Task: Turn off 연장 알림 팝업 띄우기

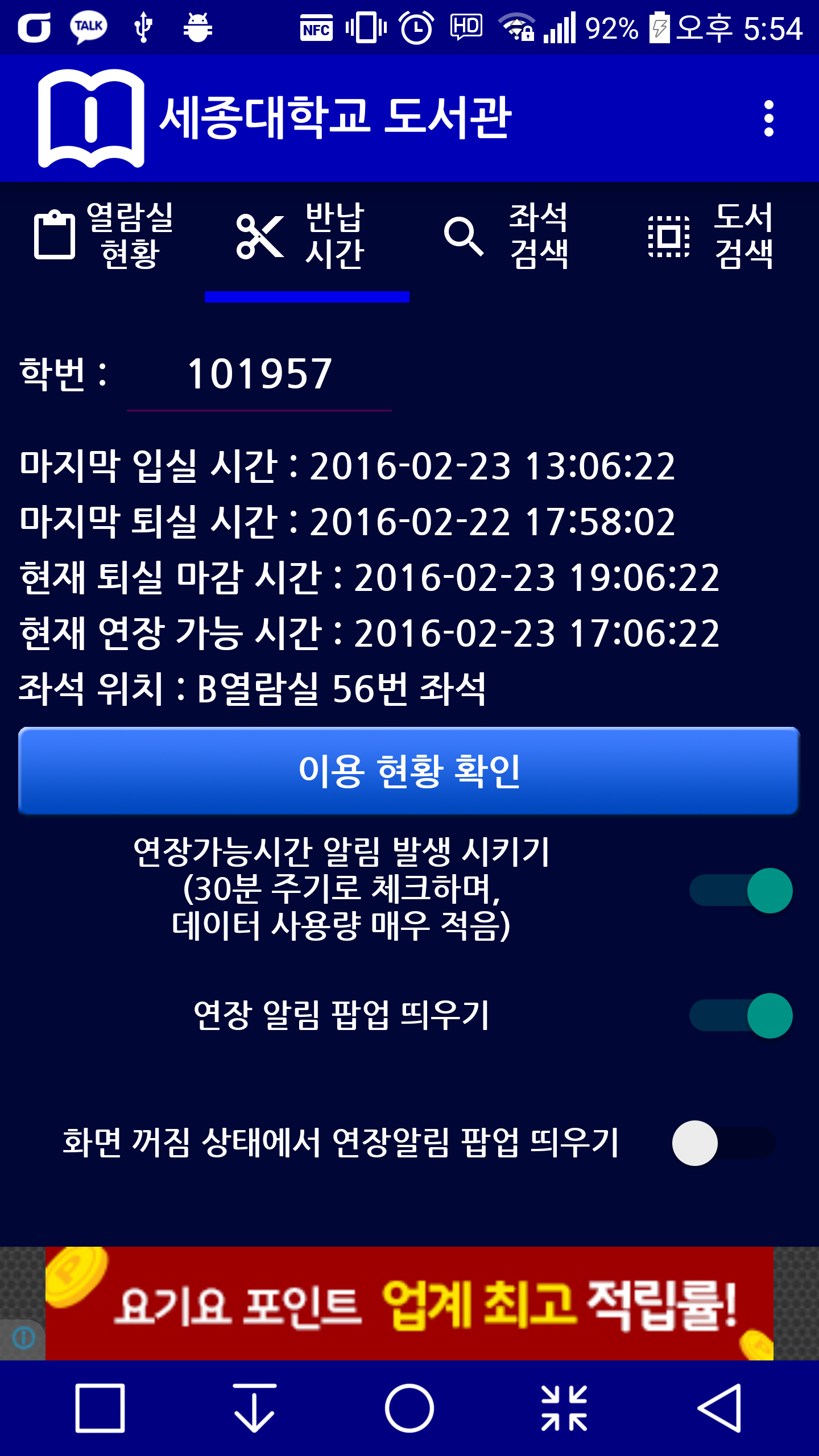Action: click(x=741, y=1016)
